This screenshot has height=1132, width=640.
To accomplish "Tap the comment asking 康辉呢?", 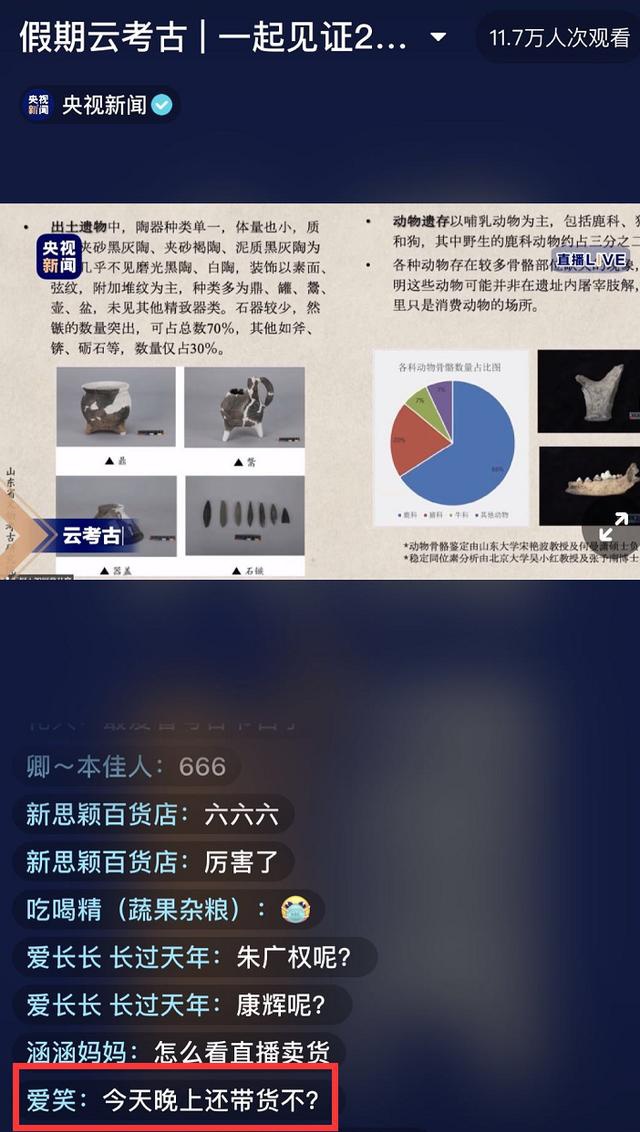I will coord(182,1005).
